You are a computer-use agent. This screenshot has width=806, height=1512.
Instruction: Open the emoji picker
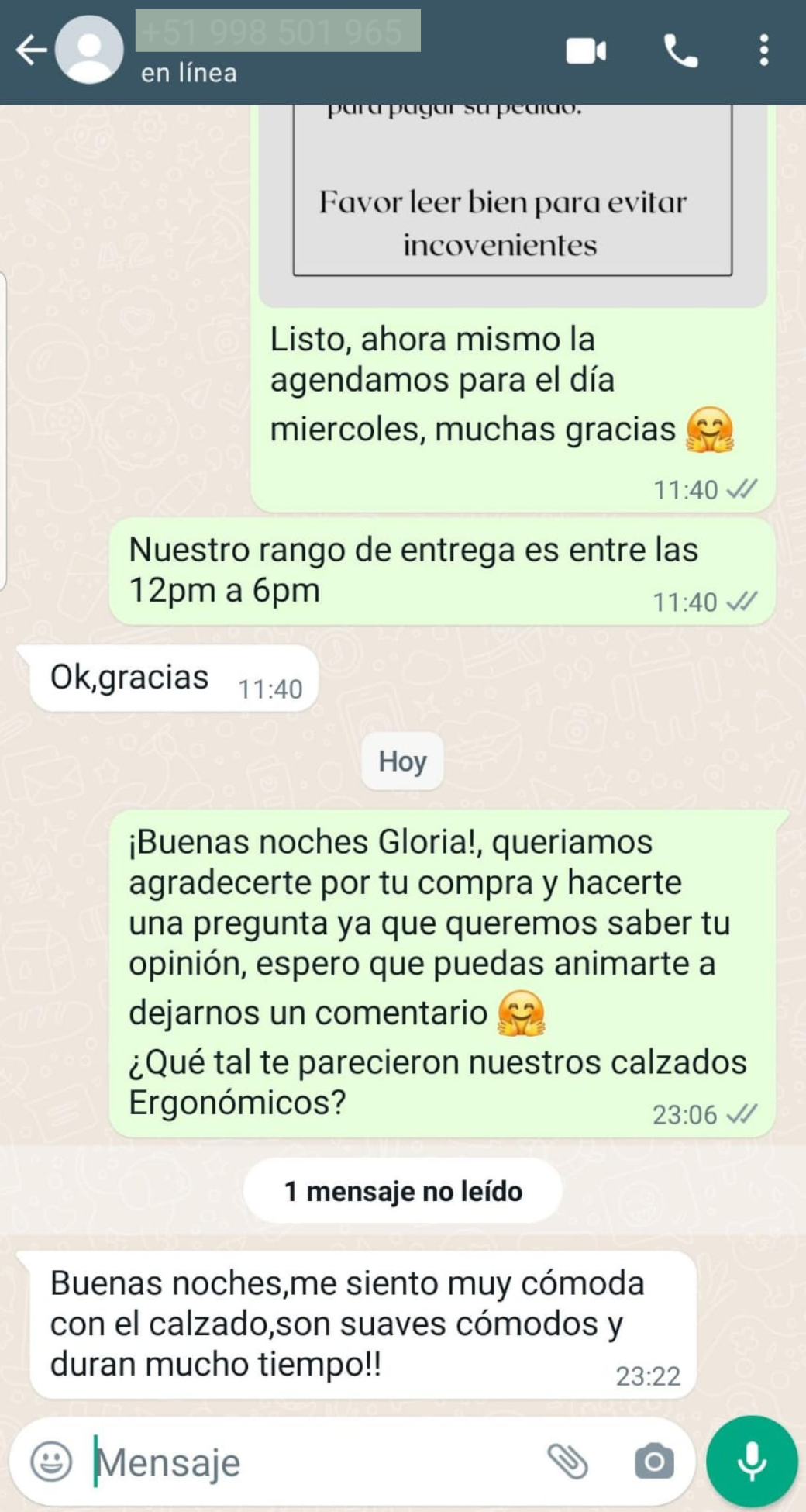51,1462
